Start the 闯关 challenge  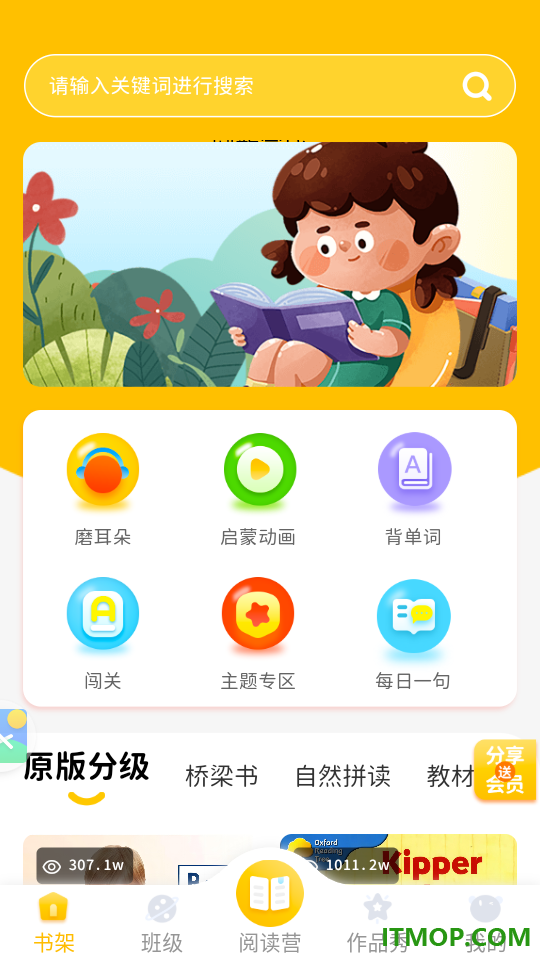click(x=103, y=634)
